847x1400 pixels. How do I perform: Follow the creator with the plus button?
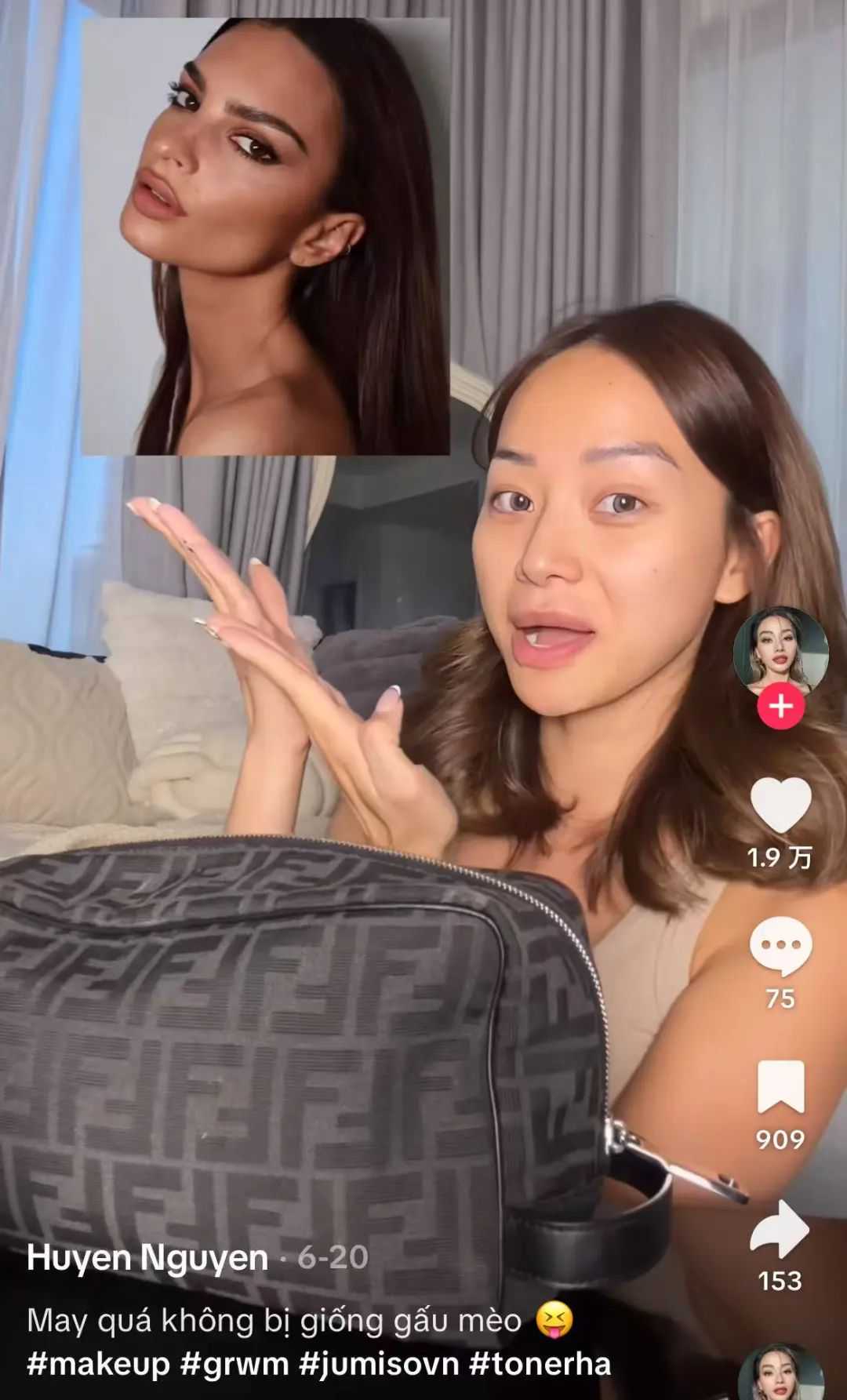pos(780,706)
